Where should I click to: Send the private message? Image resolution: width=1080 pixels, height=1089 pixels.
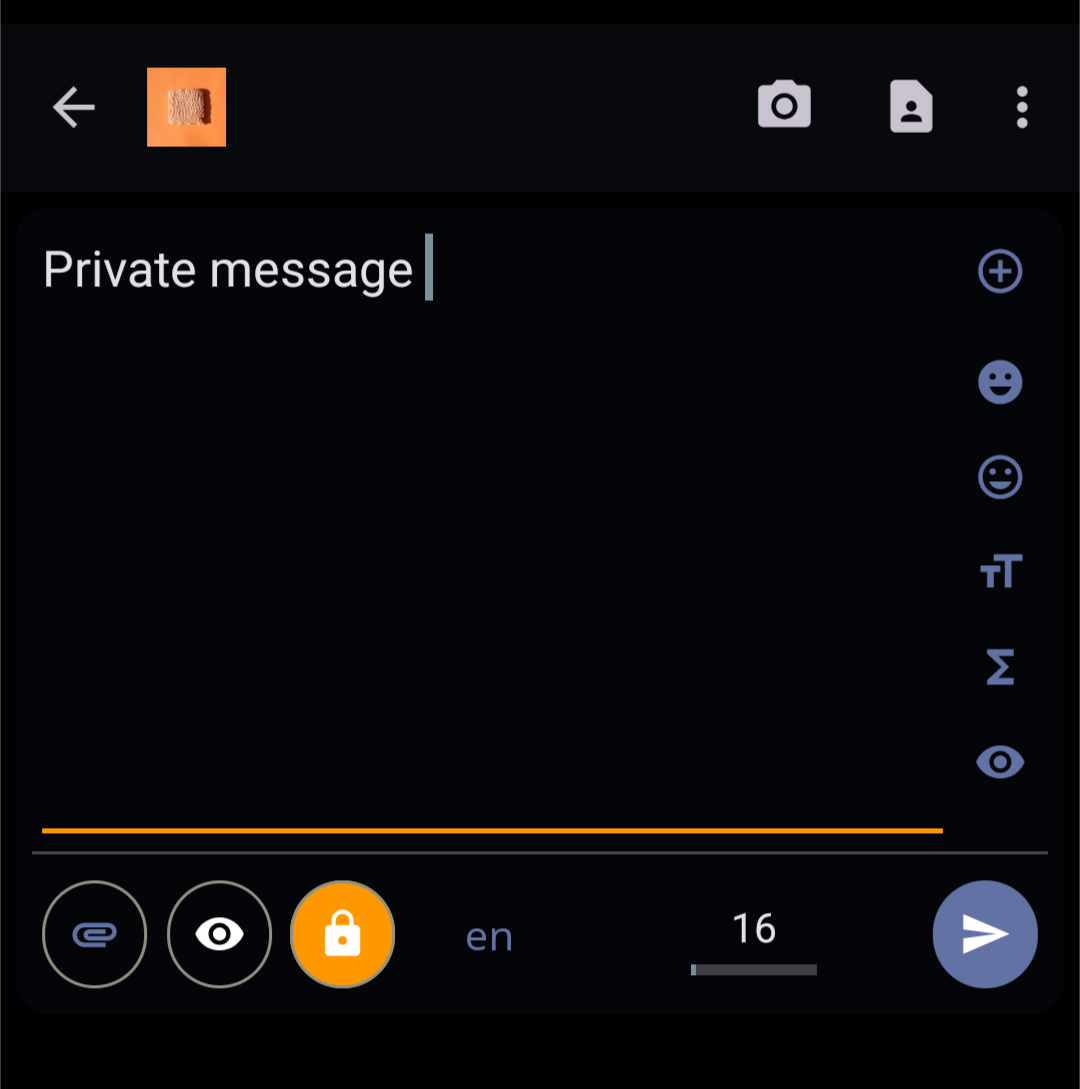(x=985, y=934)
